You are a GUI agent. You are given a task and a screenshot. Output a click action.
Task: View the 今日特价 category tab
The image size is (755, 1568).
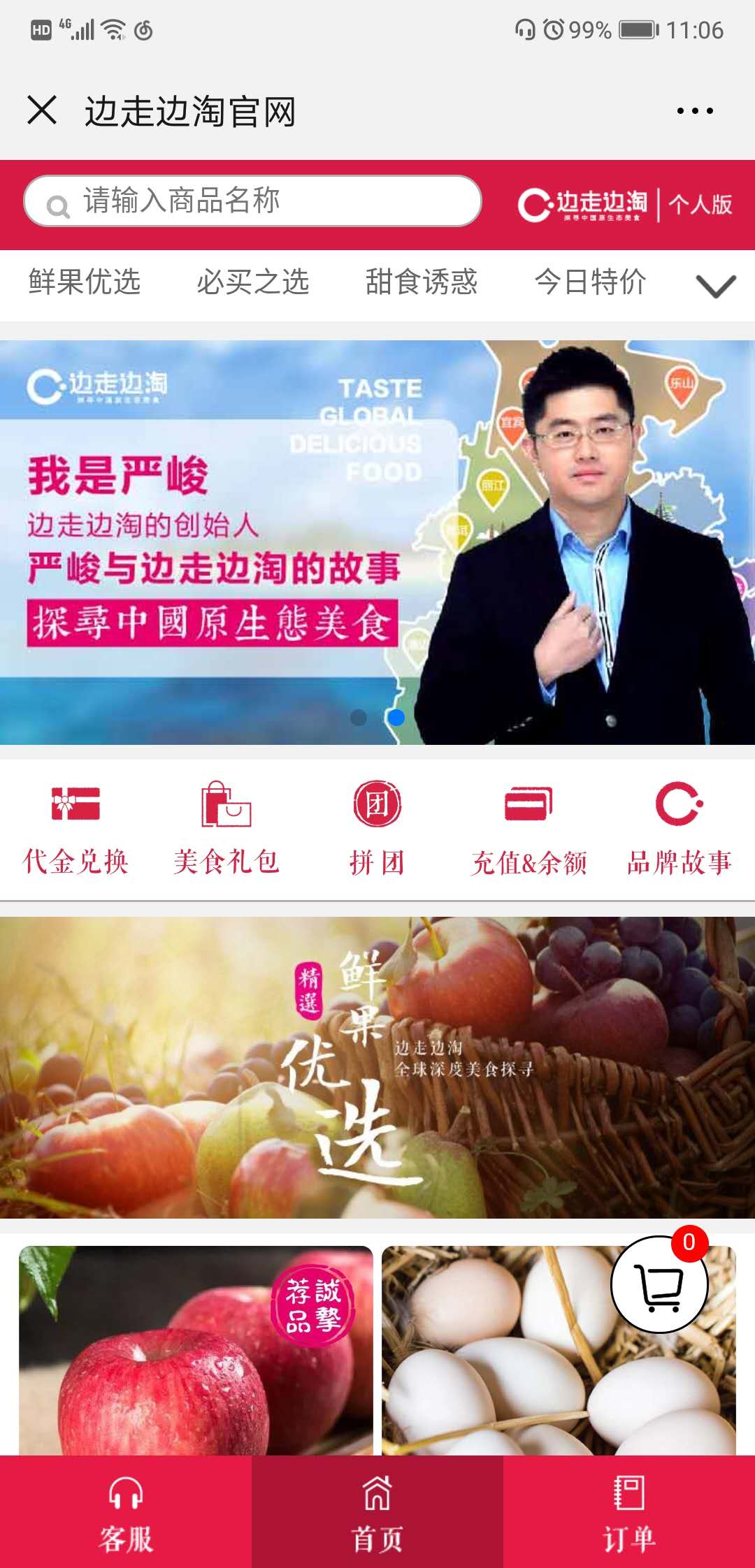tap(590, 282)
